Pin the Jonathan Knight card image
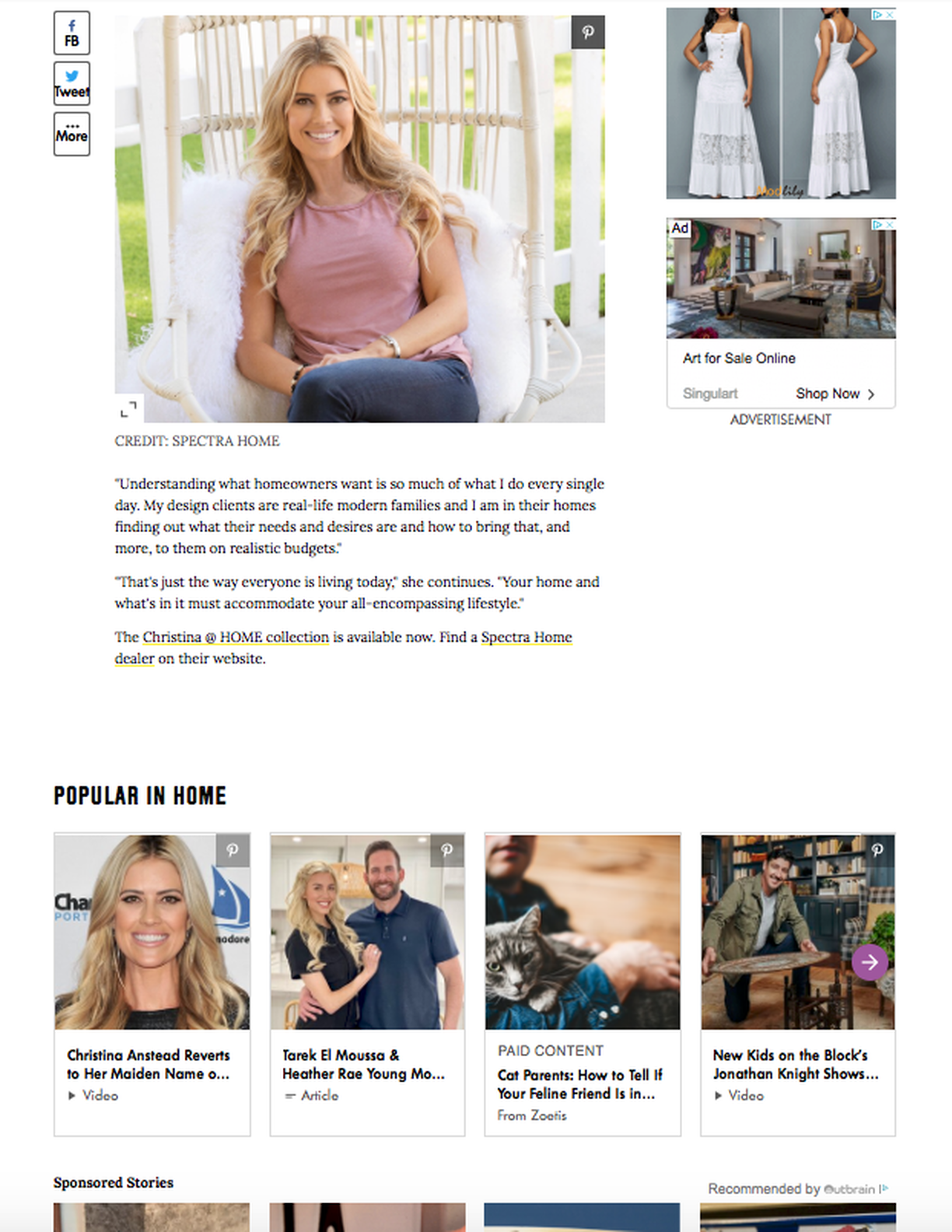952x1232 pixels. (x=877, y=850)
